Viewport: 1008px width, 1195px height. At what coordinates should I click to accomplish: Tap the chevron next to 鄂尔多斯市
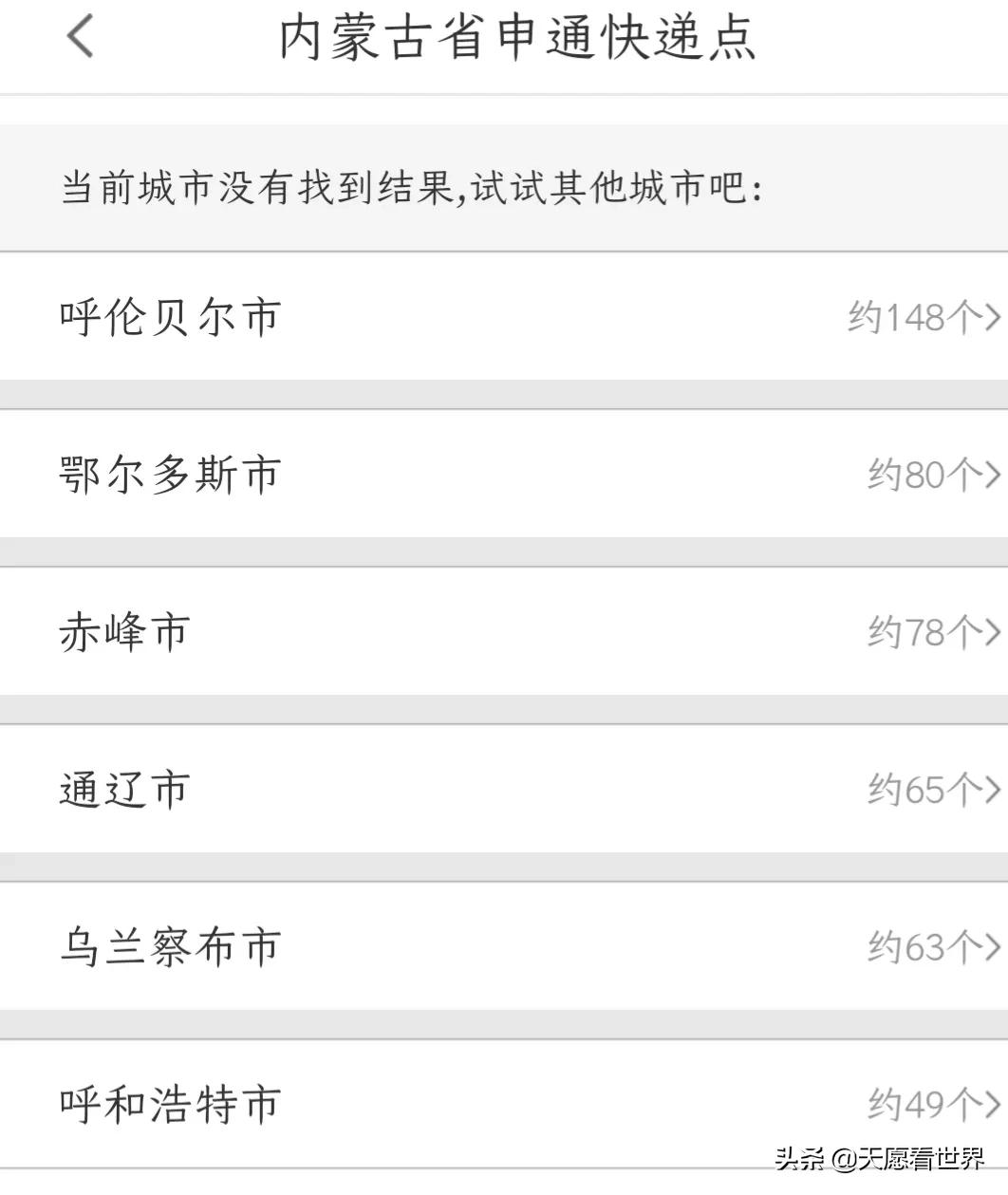pos(993,475)
